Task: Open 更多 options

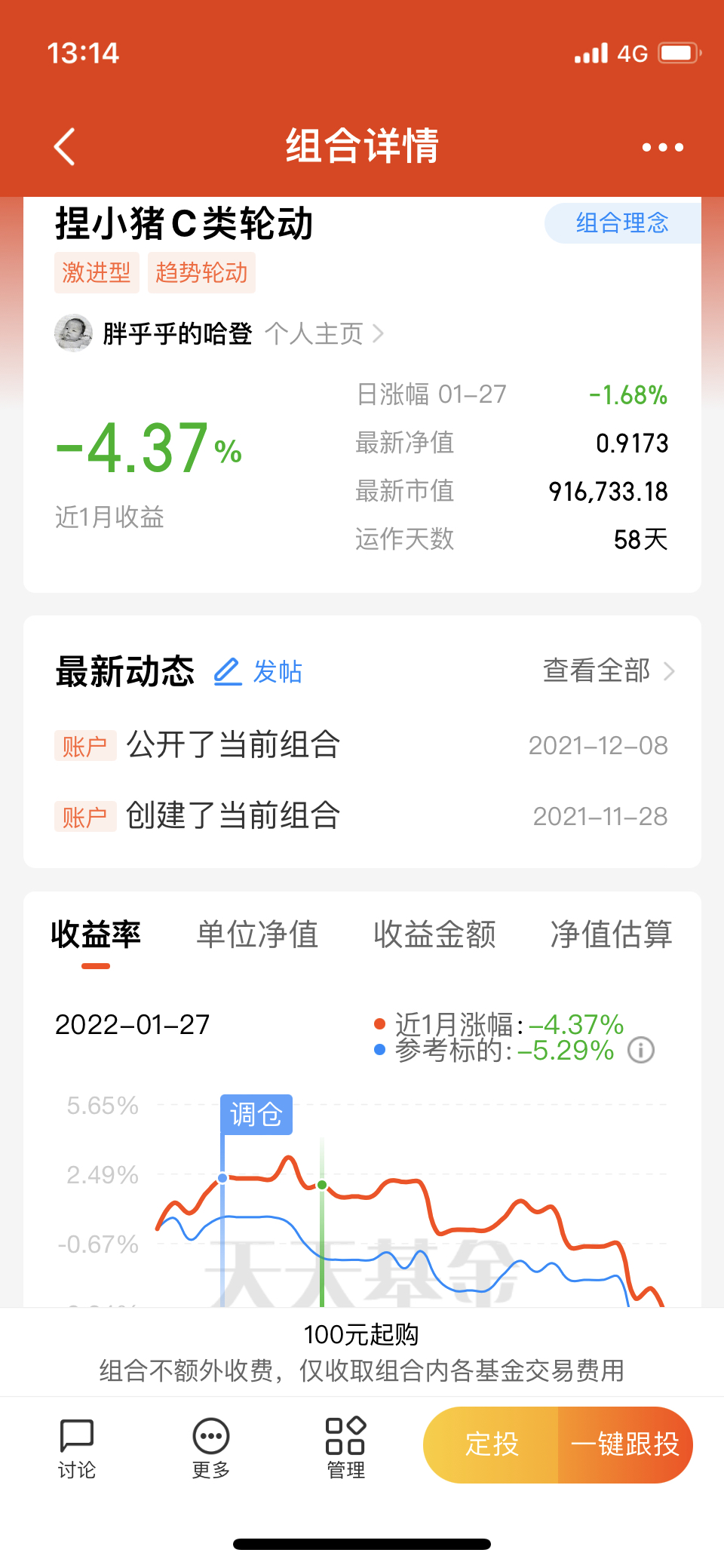Action: (211, 1447)
